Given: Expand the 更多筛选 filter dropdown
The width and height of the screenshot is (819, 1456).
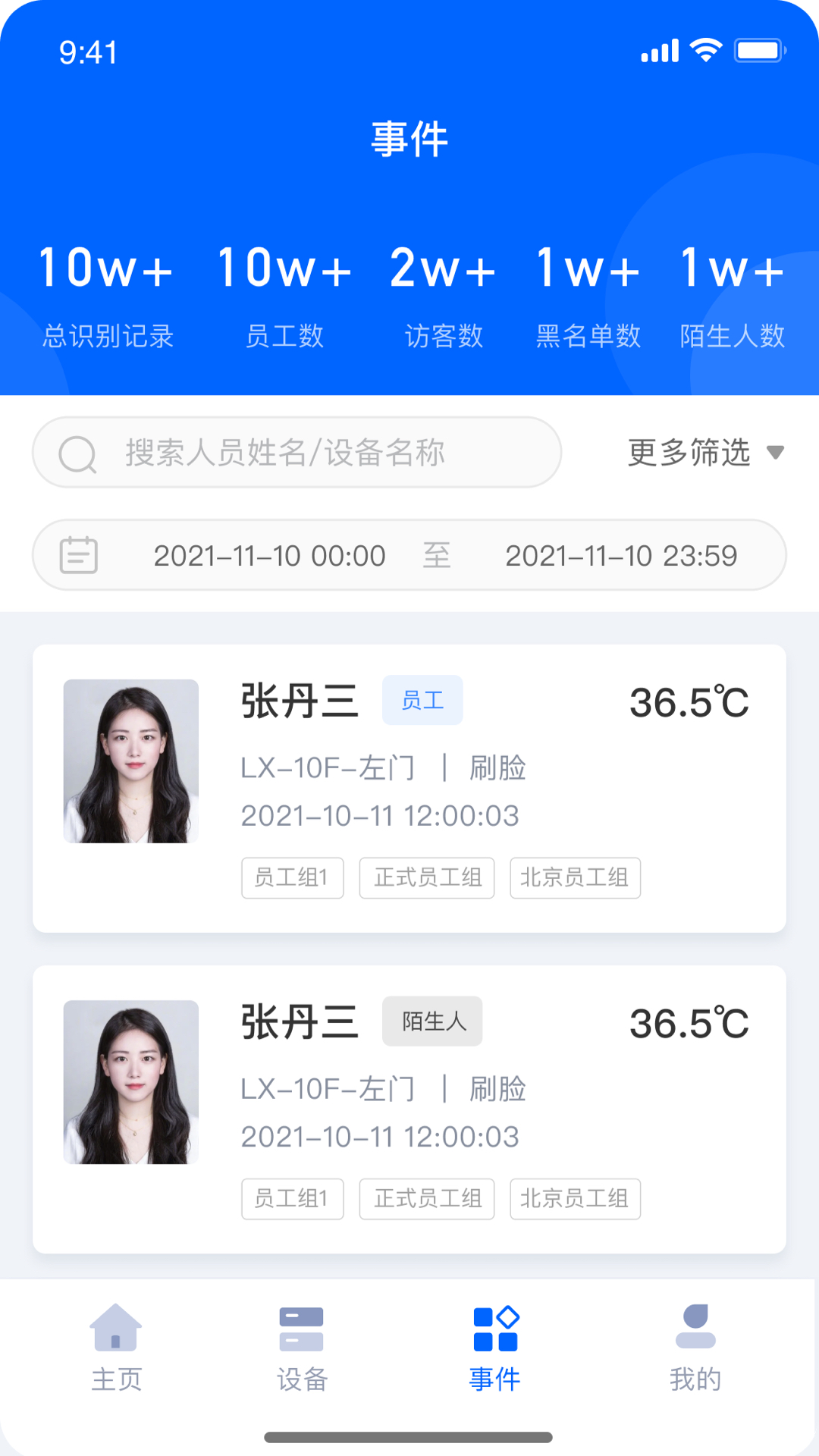Looking at the screenshot, I should pyautogui.click(x=704, y=453).
